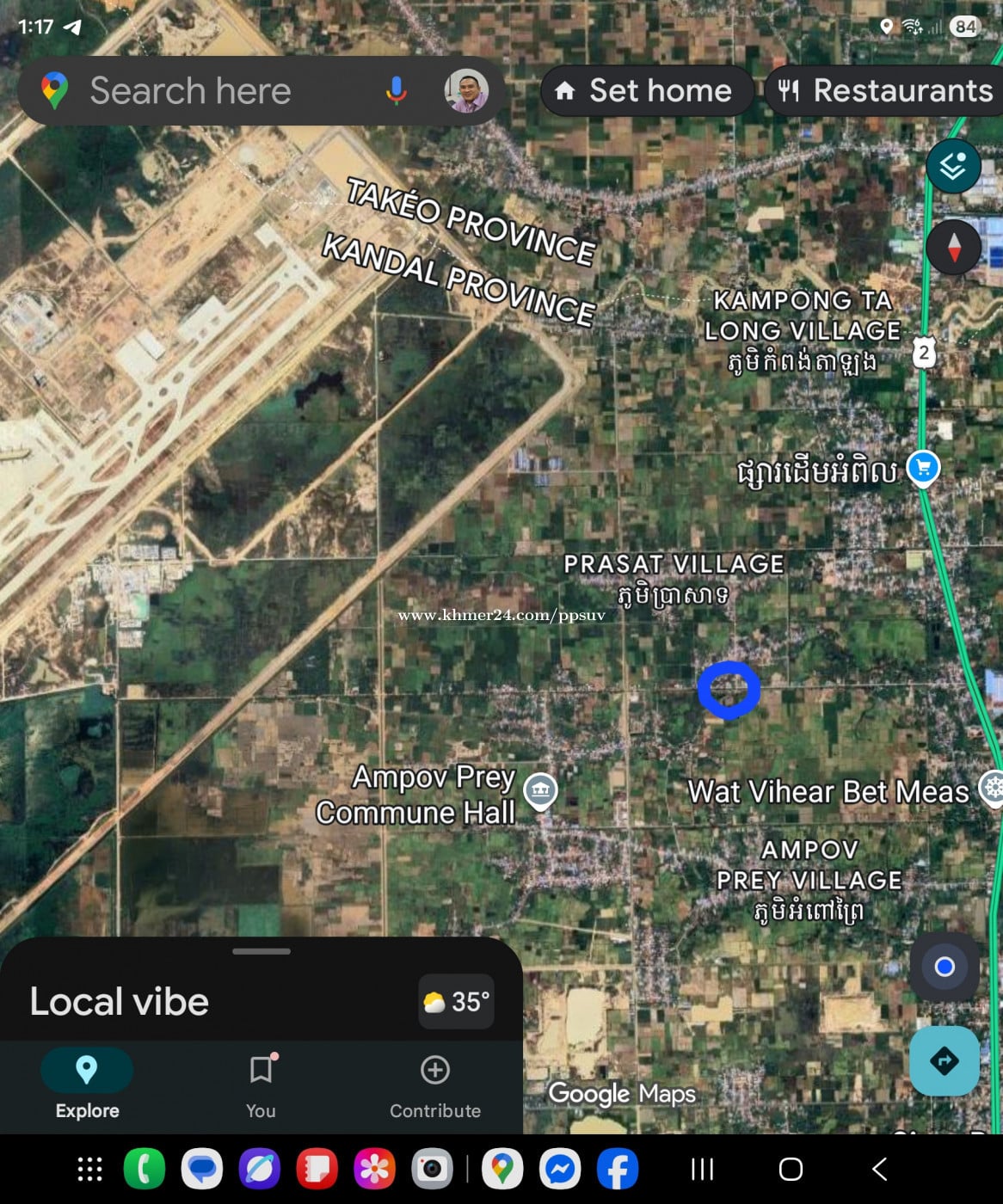Image resolution: width=1003 pixels, height=1204 pixels.
Task: Start voice search with the microphone
Action: 396,91
